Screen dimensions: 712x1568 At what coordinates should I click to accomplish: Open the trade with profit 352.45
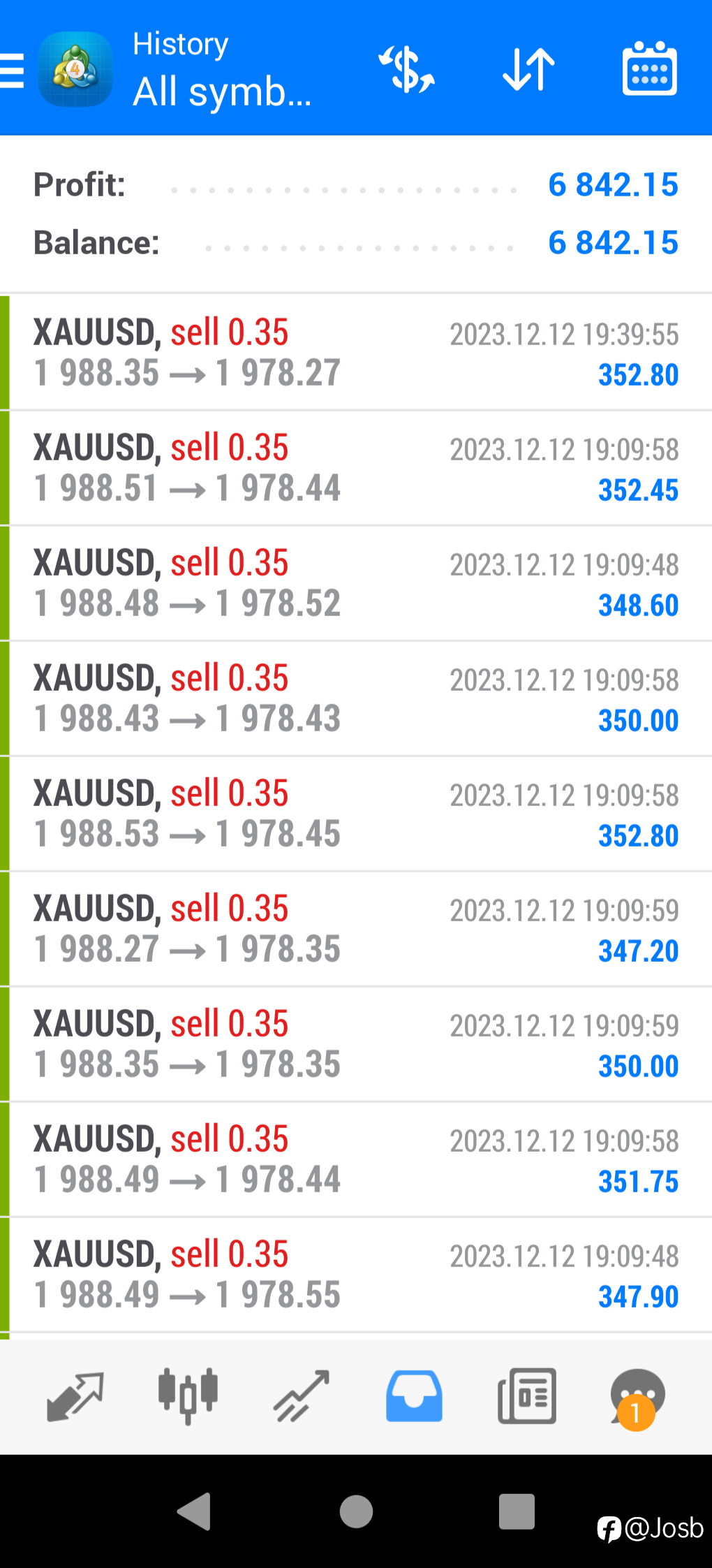(356, 468)
